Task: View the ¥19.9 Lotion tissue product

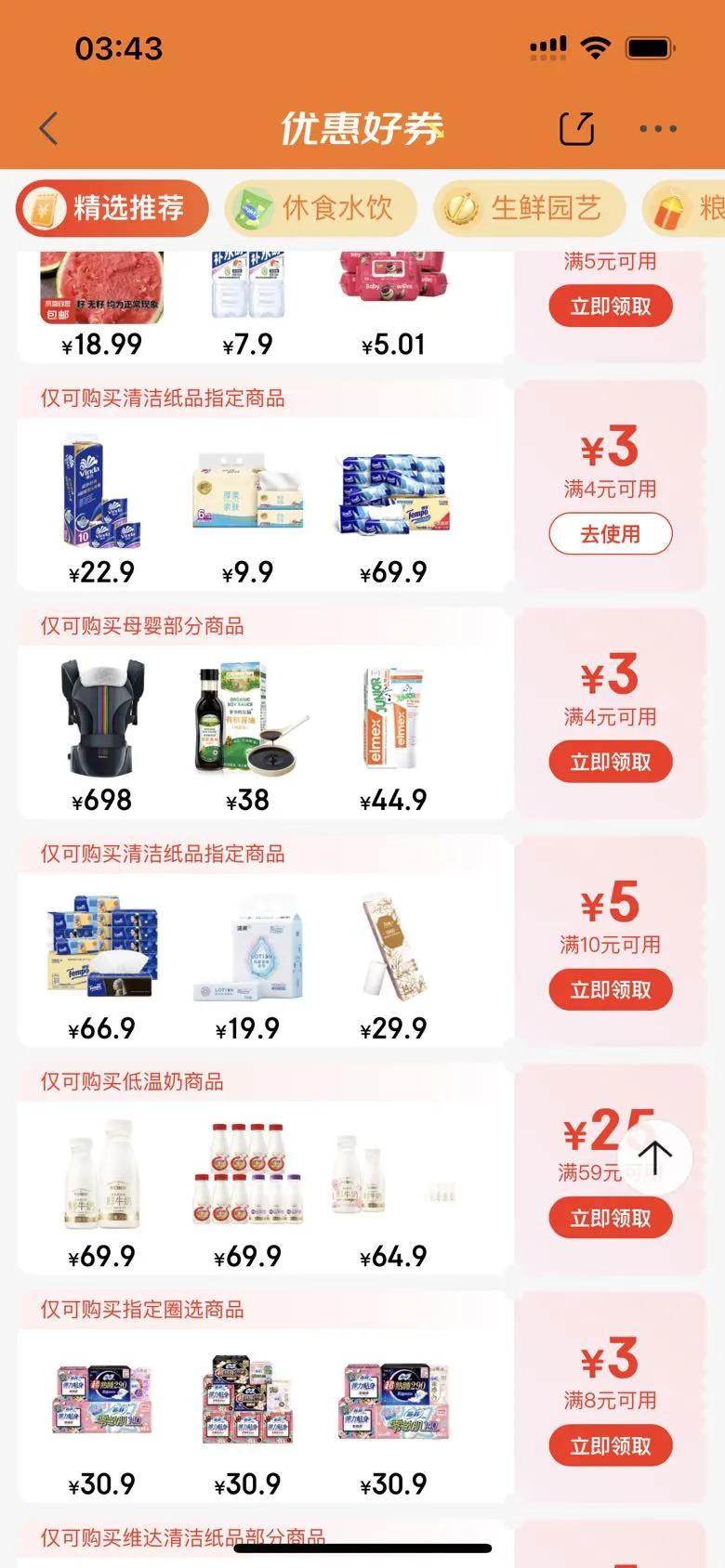Action: tap(247, 947)
